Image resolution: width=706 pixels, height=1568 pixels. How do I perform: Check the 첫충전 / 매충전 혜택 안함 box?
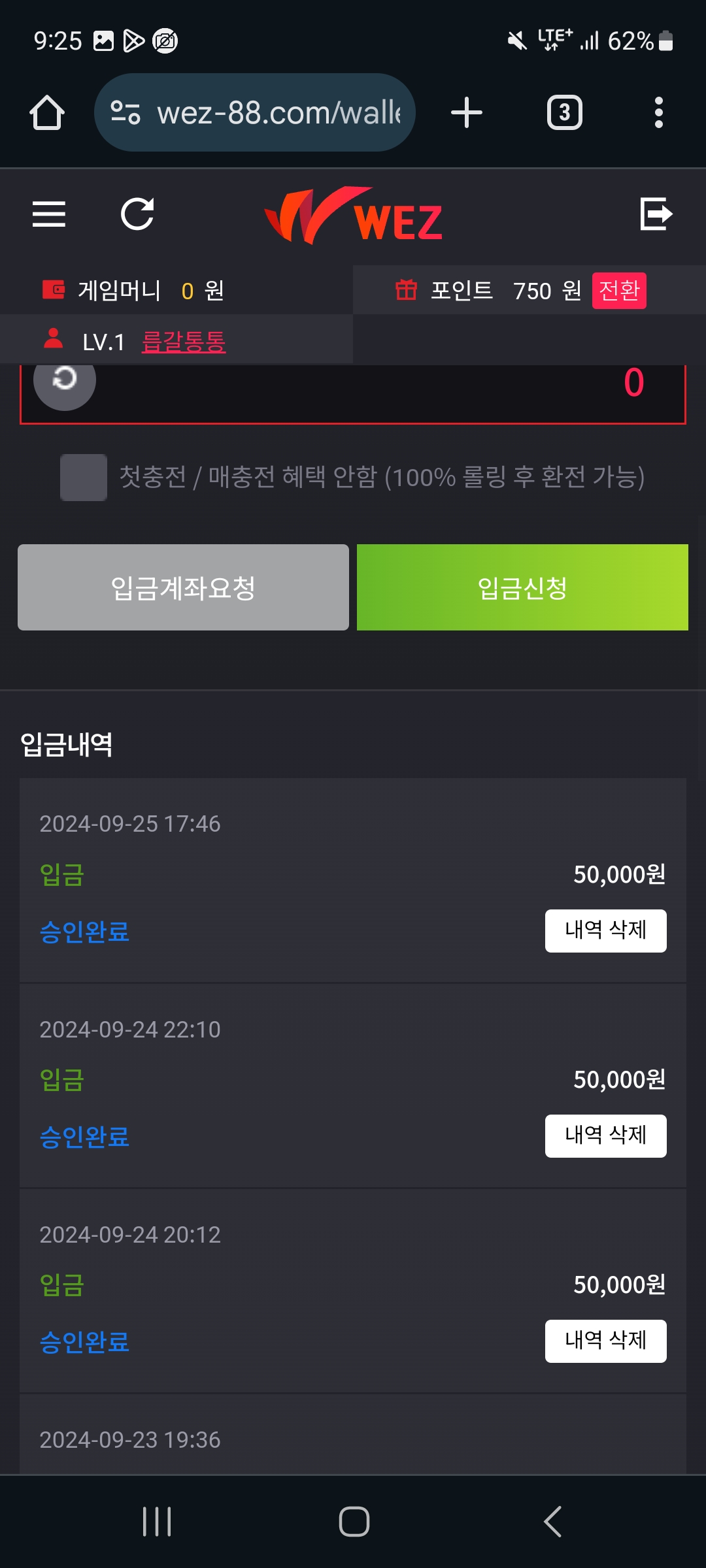(84, 478)
